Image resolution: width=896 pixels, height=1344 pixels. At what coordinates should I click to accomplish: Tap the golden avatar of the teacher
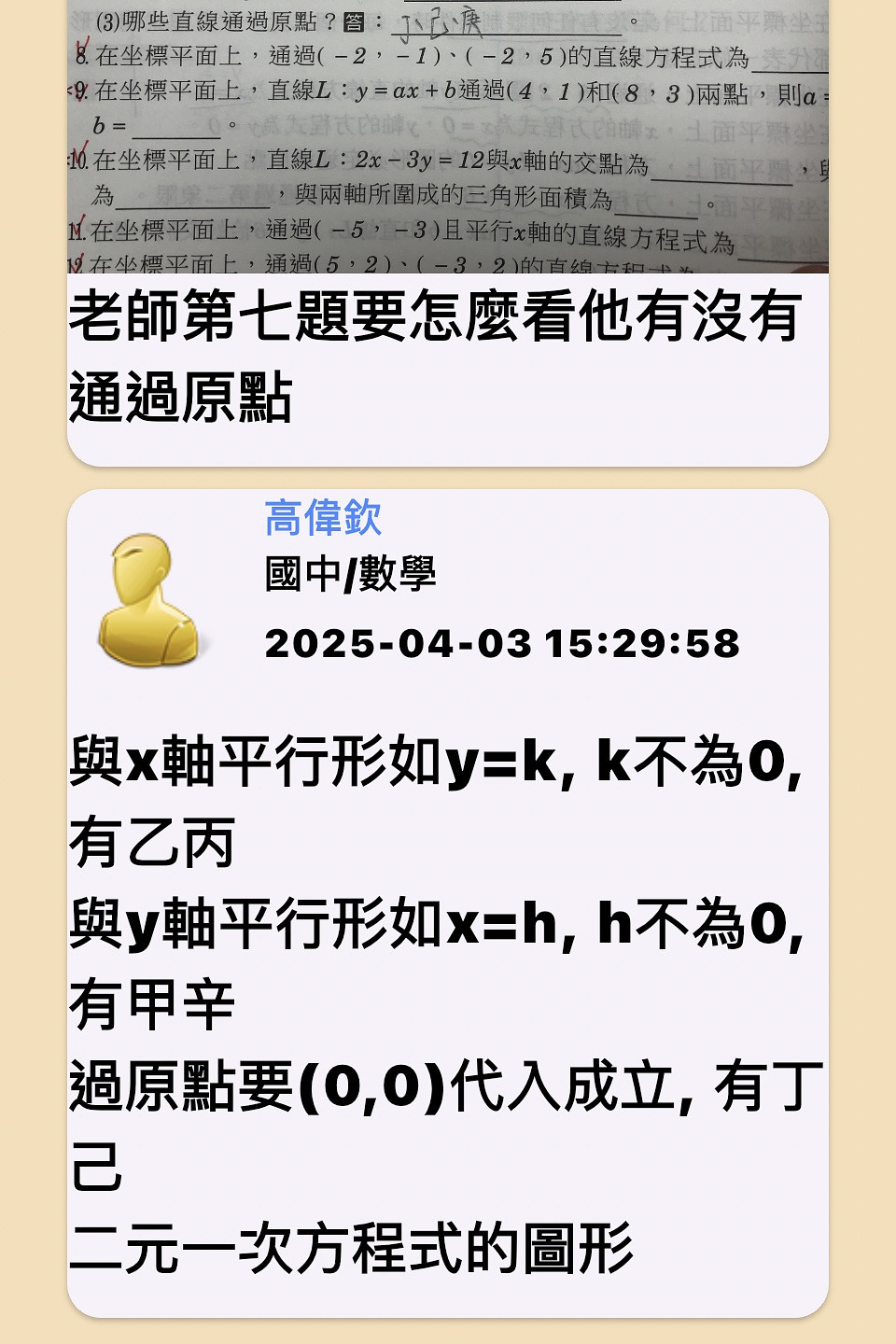pos(149,600)
